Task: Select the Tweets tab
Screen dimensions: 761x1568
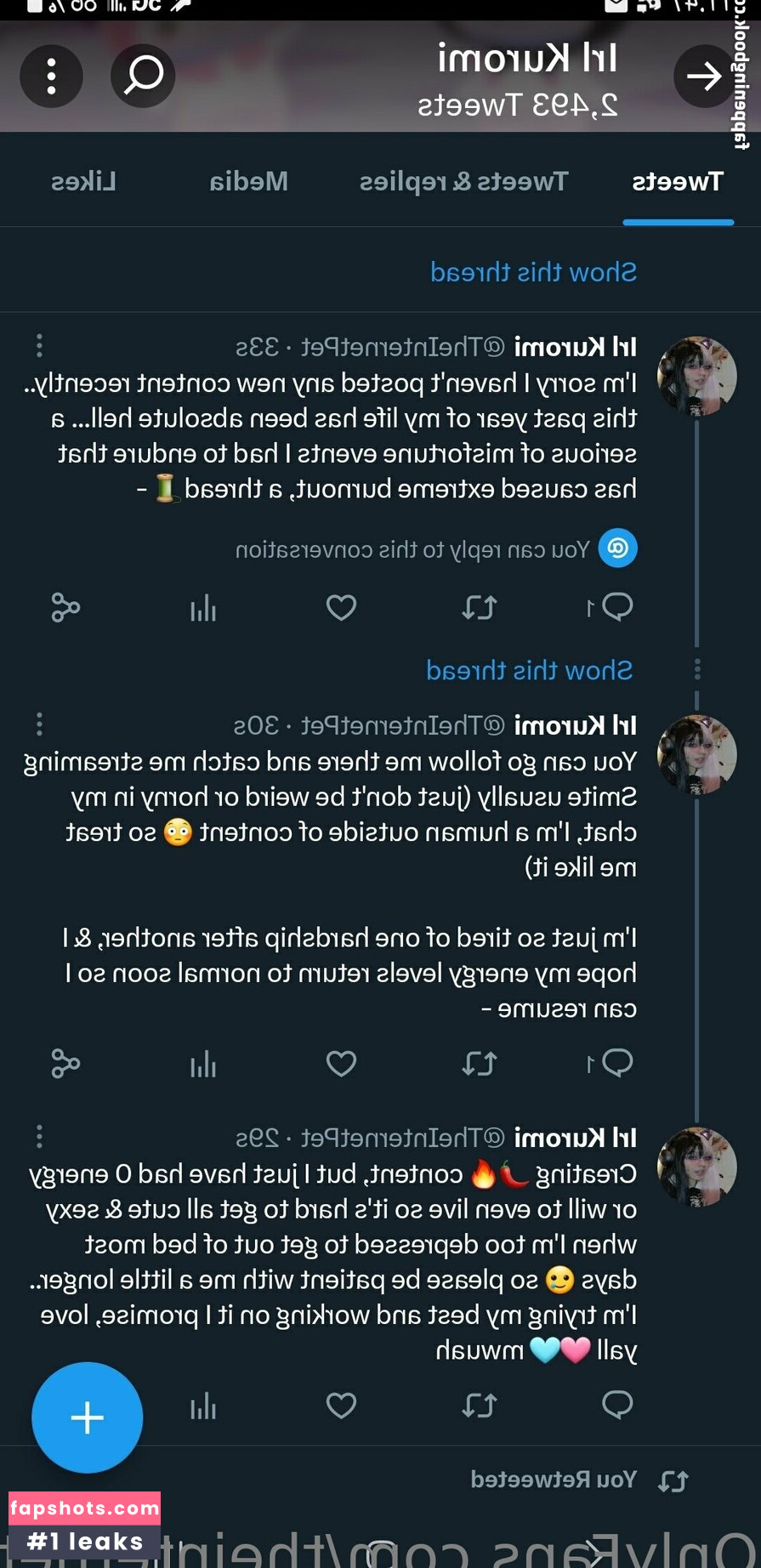Action: coord(678,181)
